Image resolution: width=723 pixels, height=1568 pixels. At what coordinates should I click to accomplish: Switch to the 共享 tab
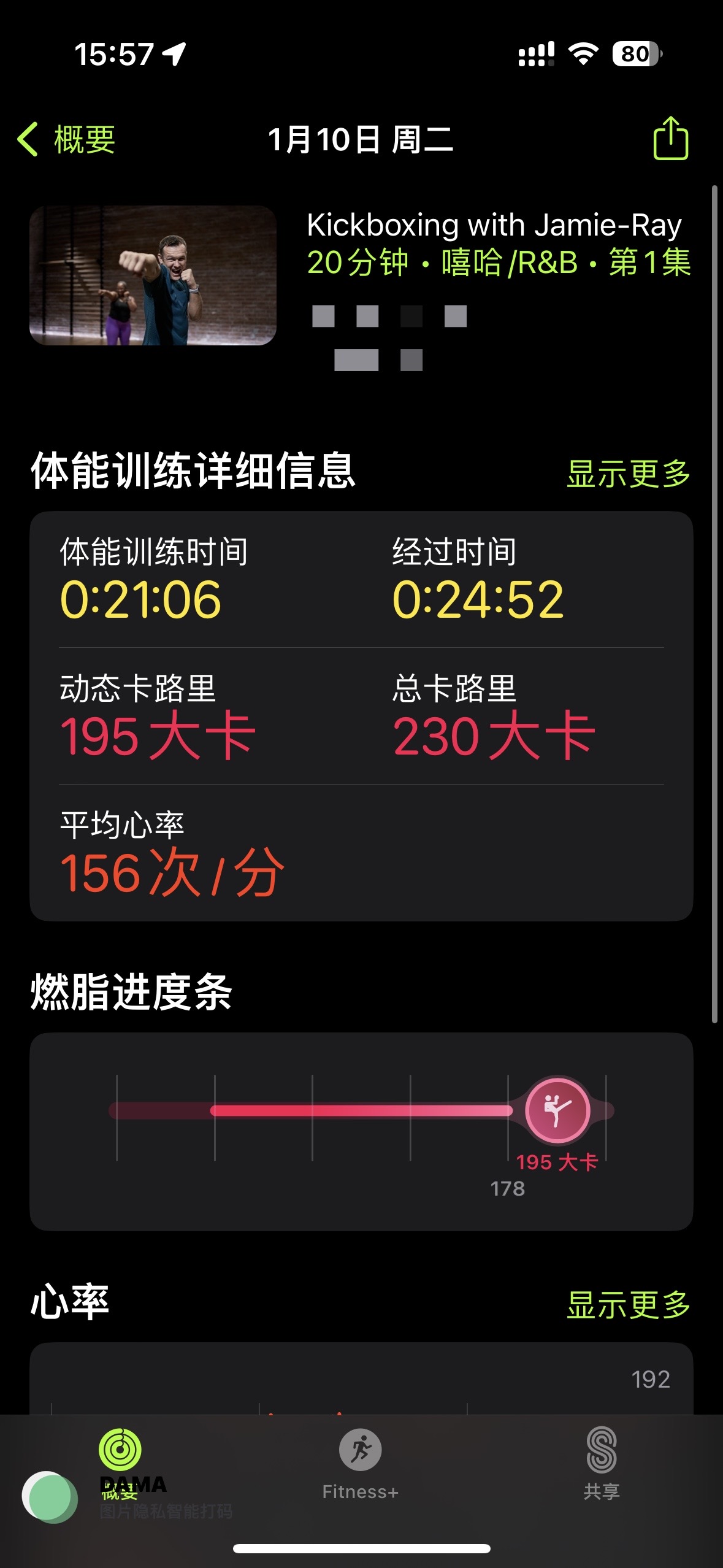[x=602, y=1464]
